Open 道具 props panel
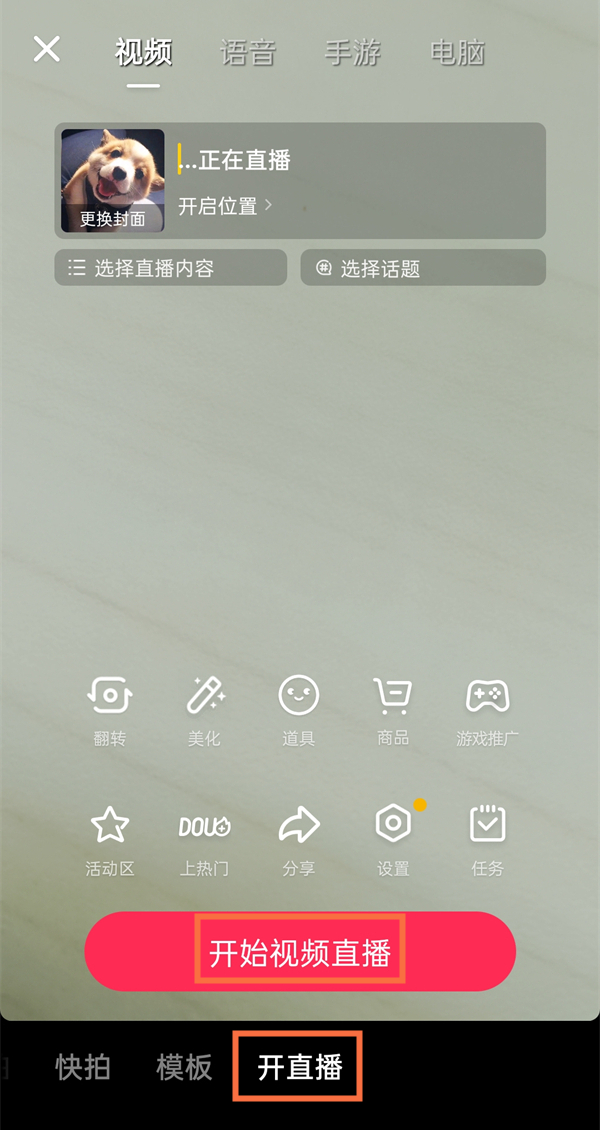Image resolution: width=600 pixels, height=1130 pixels. tap(298, 707)
